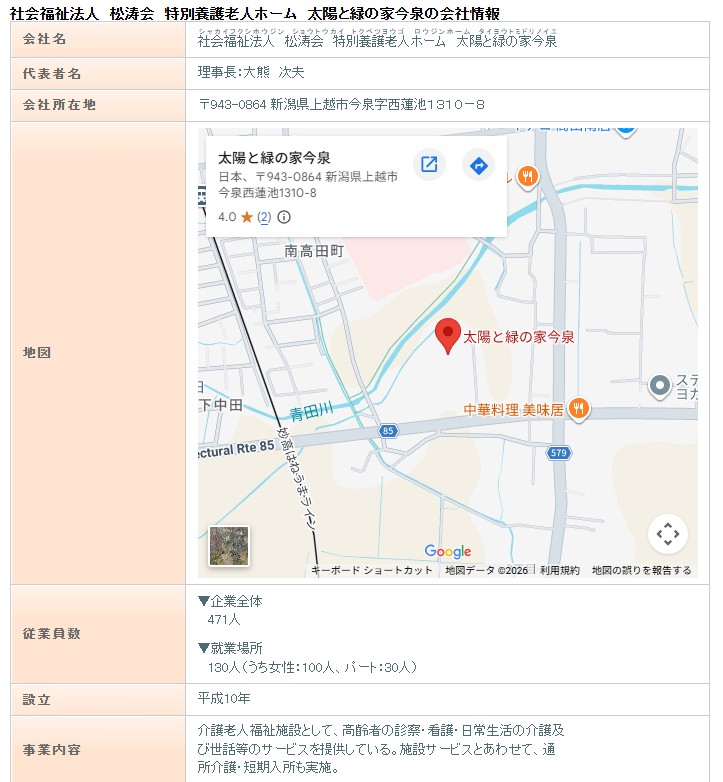Show rating info icon beside reviews
The image size is (723, 782).
pyautogui.click(x=284, y=217)
